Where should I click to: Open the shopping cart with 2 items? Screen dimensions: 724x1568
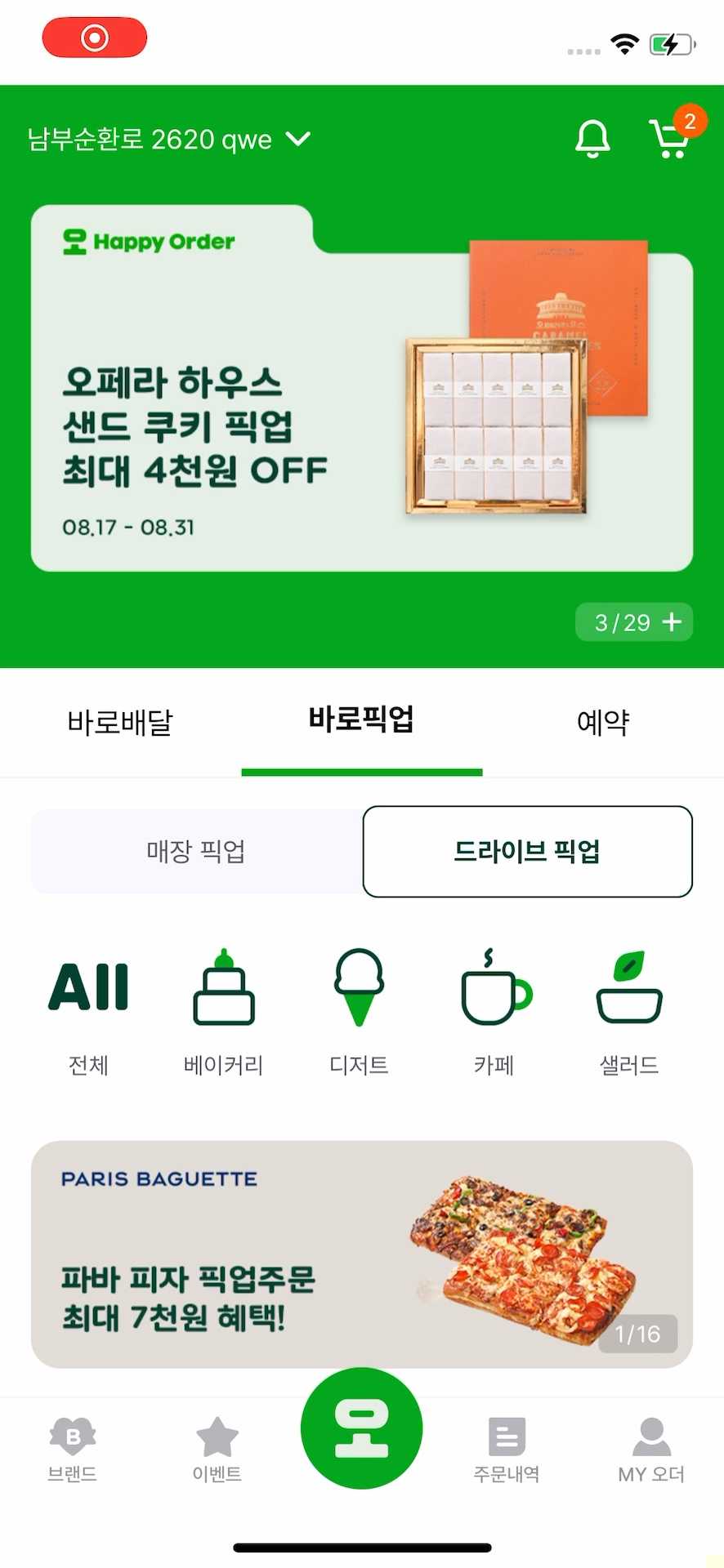(x=670, y=139)
